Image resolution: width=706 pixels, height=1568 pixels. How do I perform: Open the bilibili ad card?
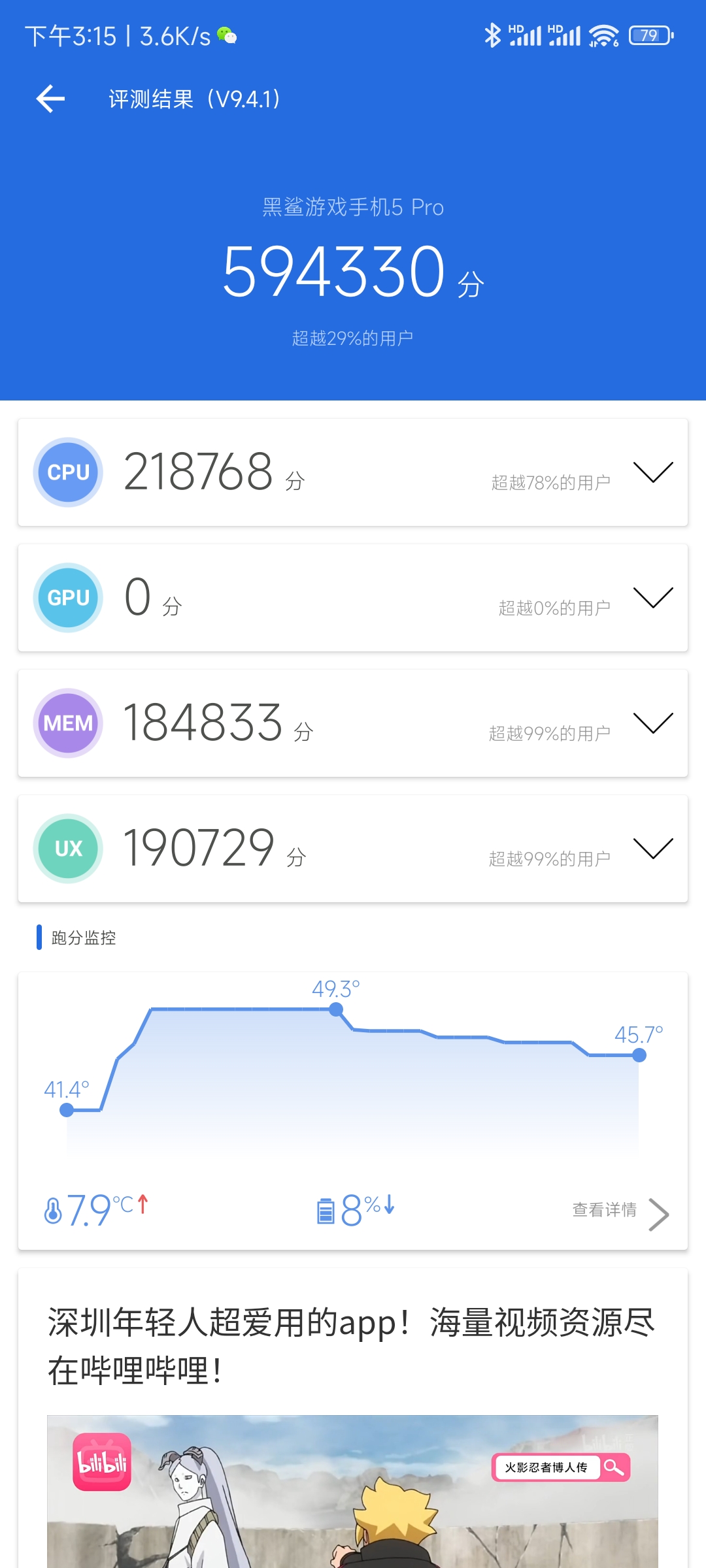tap(353, 1419)
